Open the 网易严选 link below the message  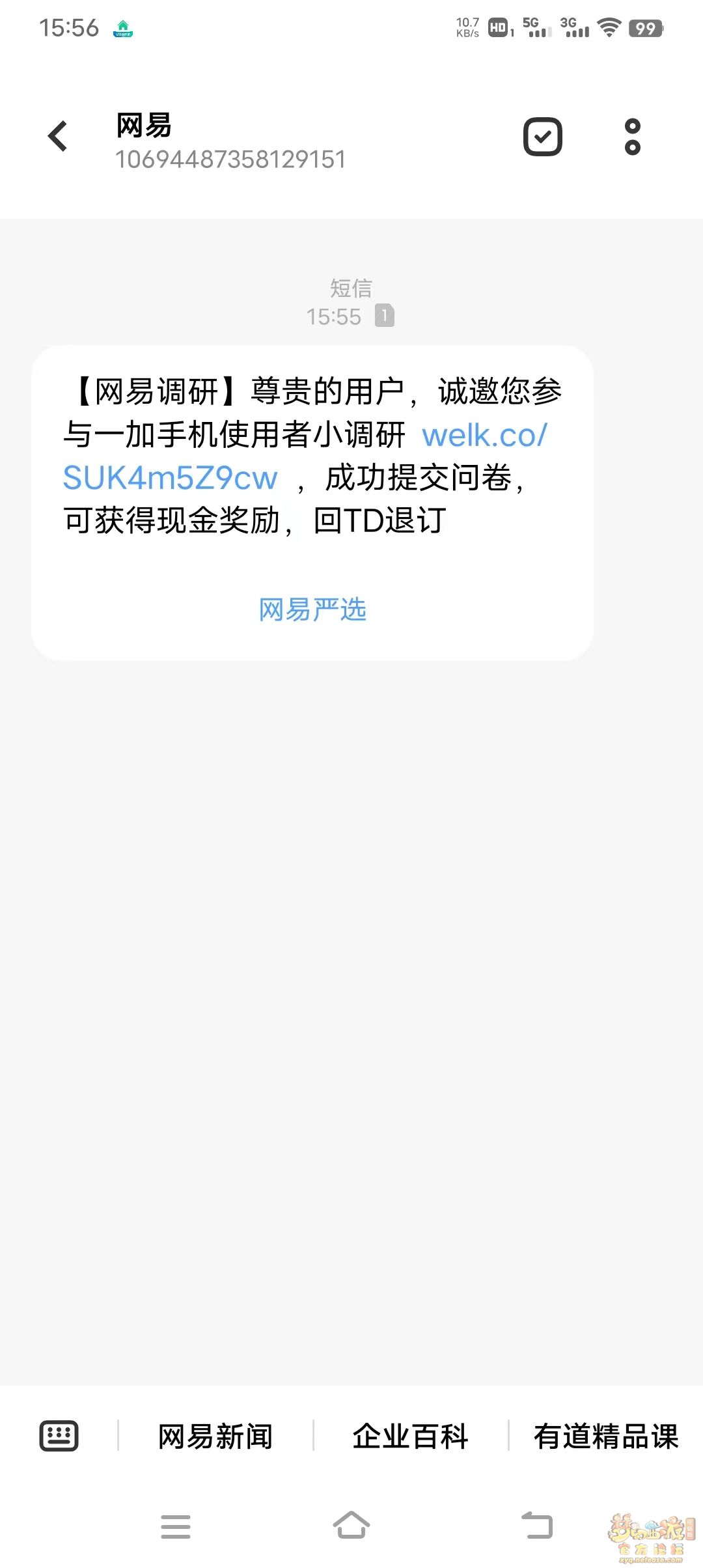312,610
